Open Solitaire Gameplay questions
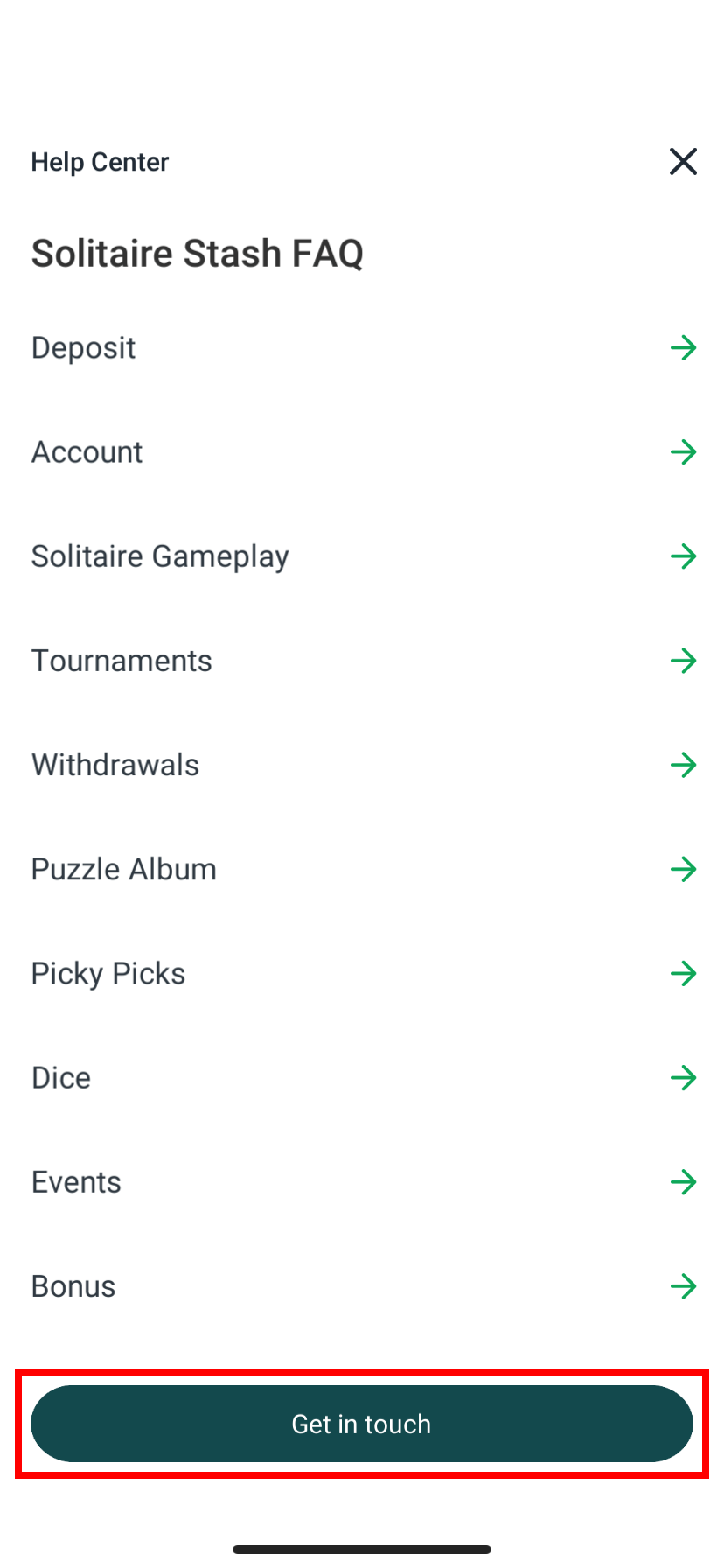Screen dimensions: 724x1568 click(x=362, y=556)
